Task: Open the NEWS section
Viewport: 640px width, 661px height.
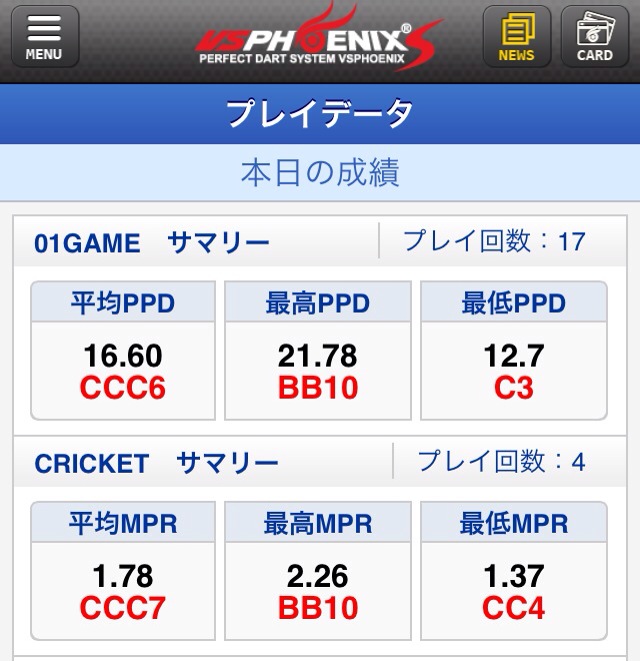Action: tap(516, 38)
